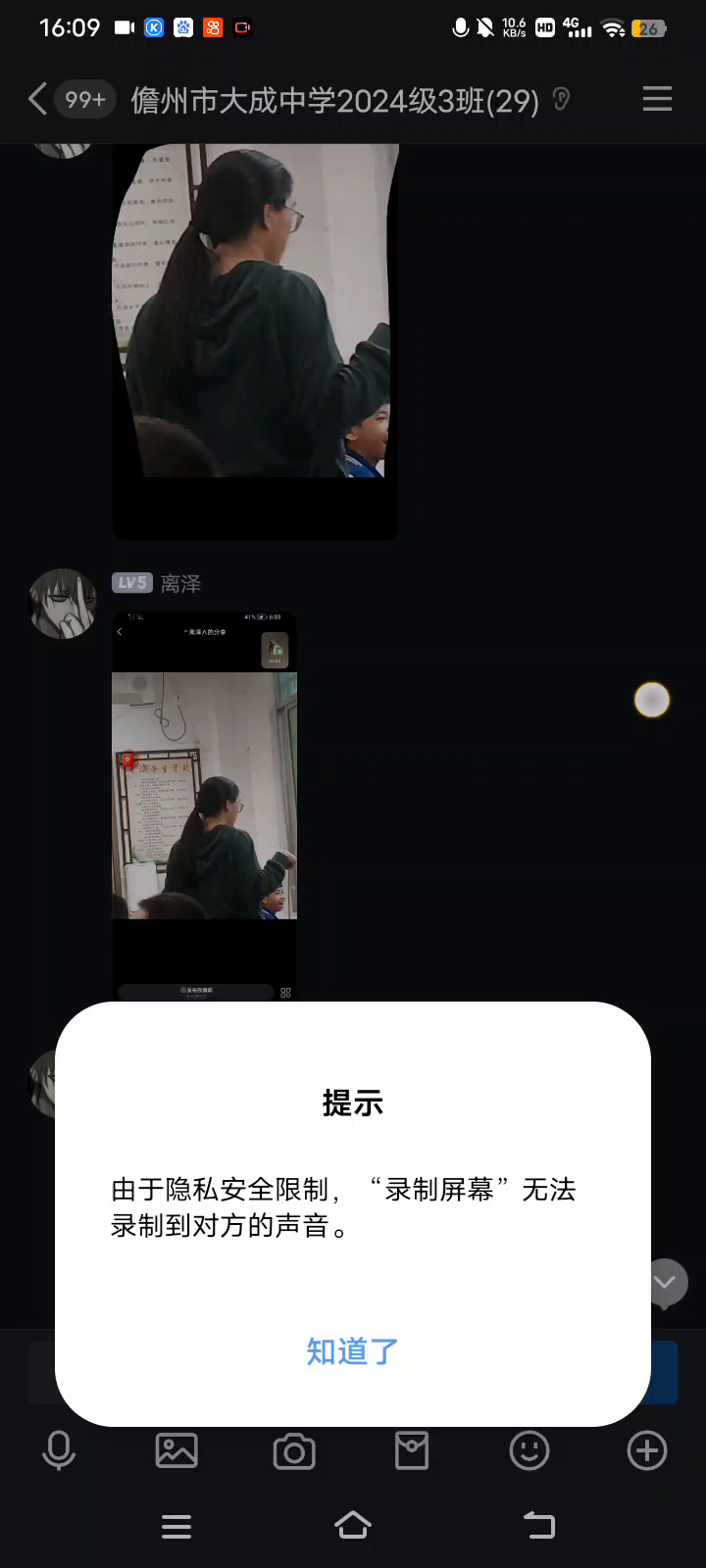Tap the system home button
Viewport: 706px width, 1568px height.
pos(353,1526)
